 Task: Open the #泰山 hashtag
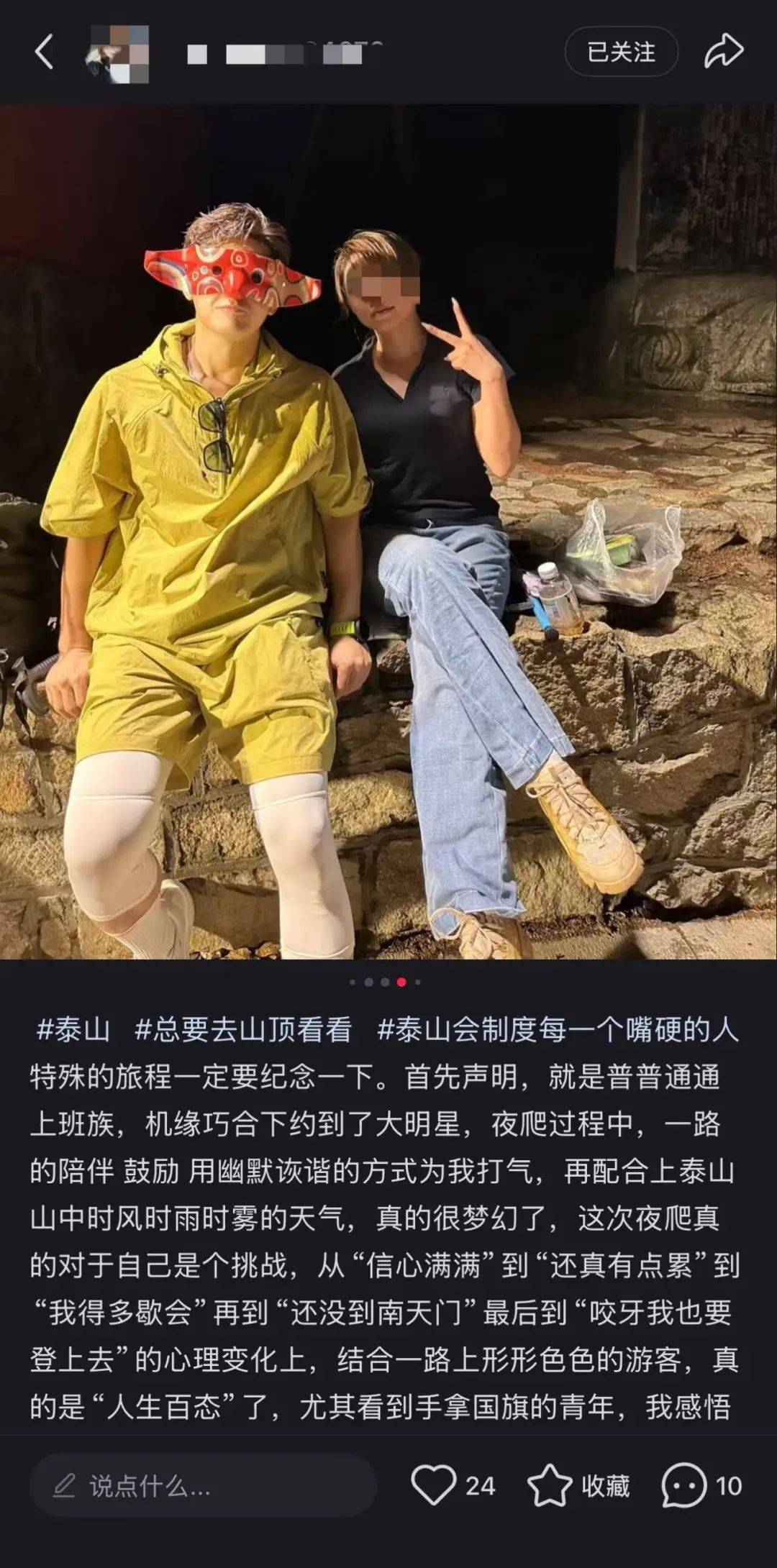click(73, 1029)
